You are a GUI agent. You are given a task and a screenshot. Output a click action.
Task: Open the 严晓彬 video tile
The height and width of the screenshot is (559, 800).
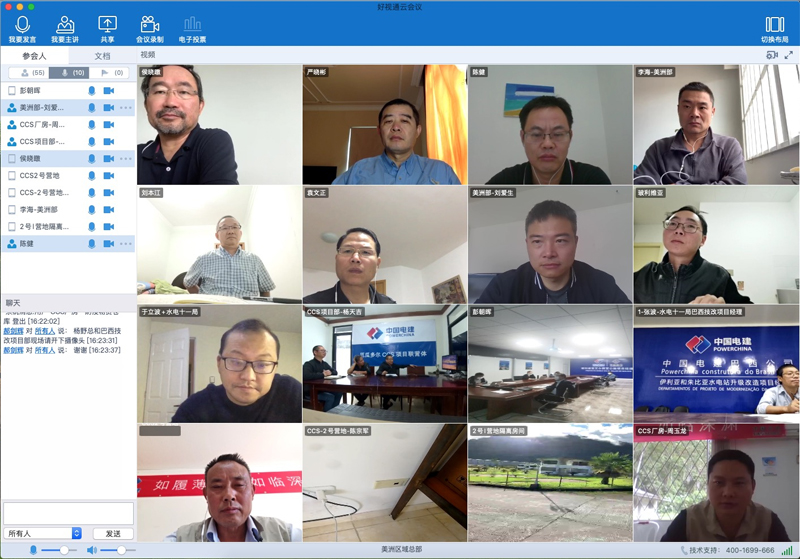(385, 125)
